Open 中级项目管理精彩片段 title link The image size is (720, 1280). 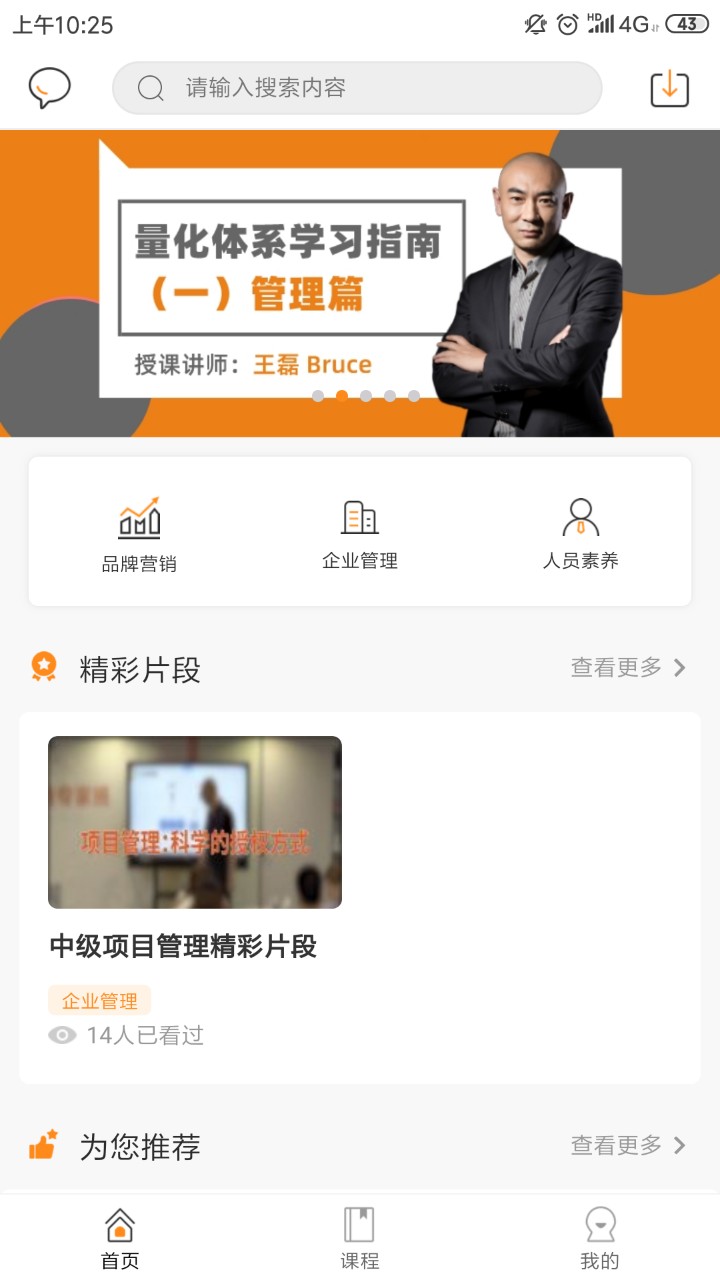click(184, 947)
